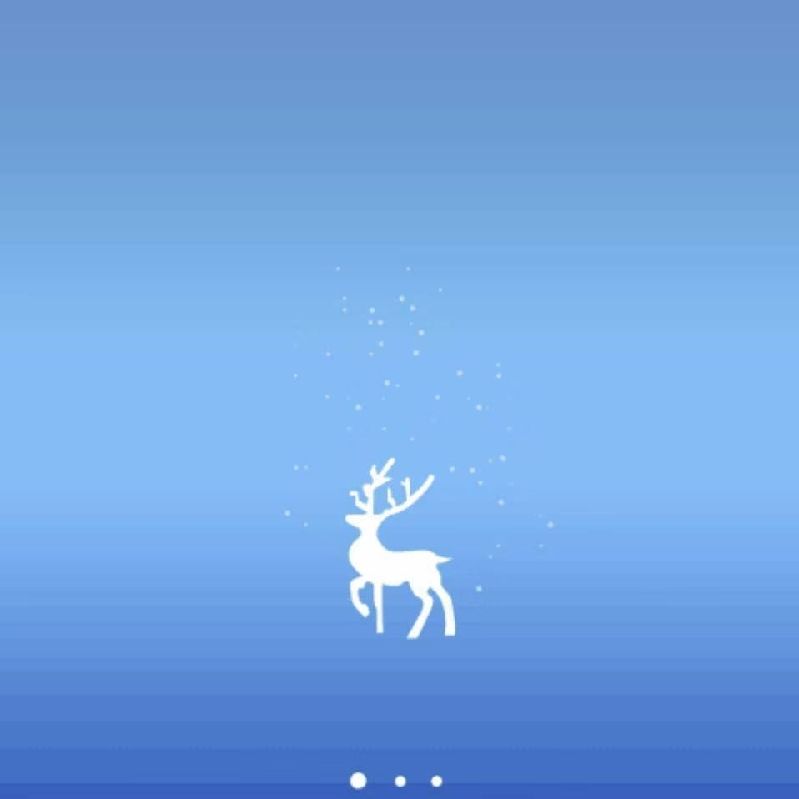Tap the first highlighted page indicator dot

pos(358,780)
